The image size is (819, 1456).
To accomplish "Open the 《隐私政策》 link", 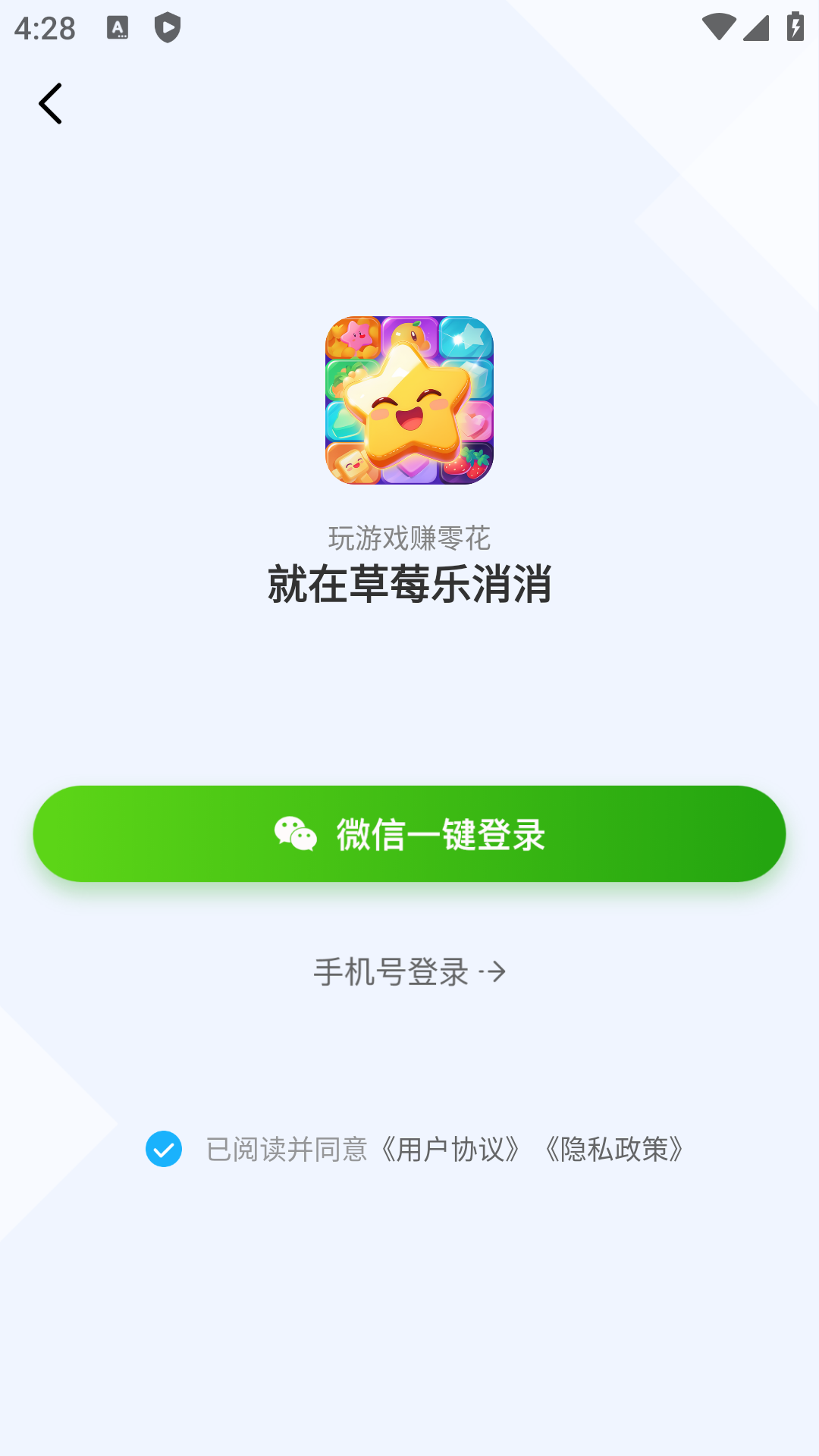I will [x=616, y=1150].
